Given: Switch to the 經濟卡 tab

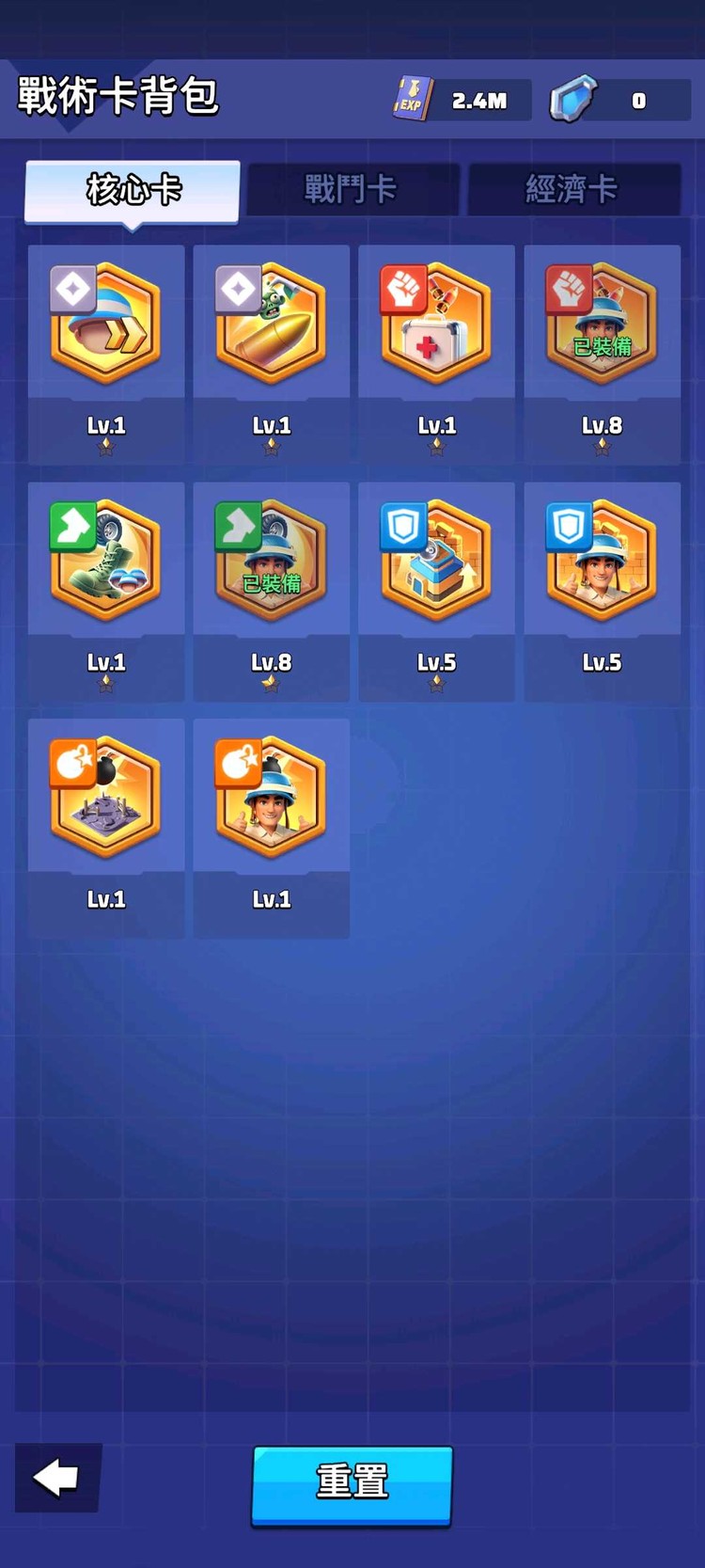Looking at the screenshot, I should pos(572,190).
